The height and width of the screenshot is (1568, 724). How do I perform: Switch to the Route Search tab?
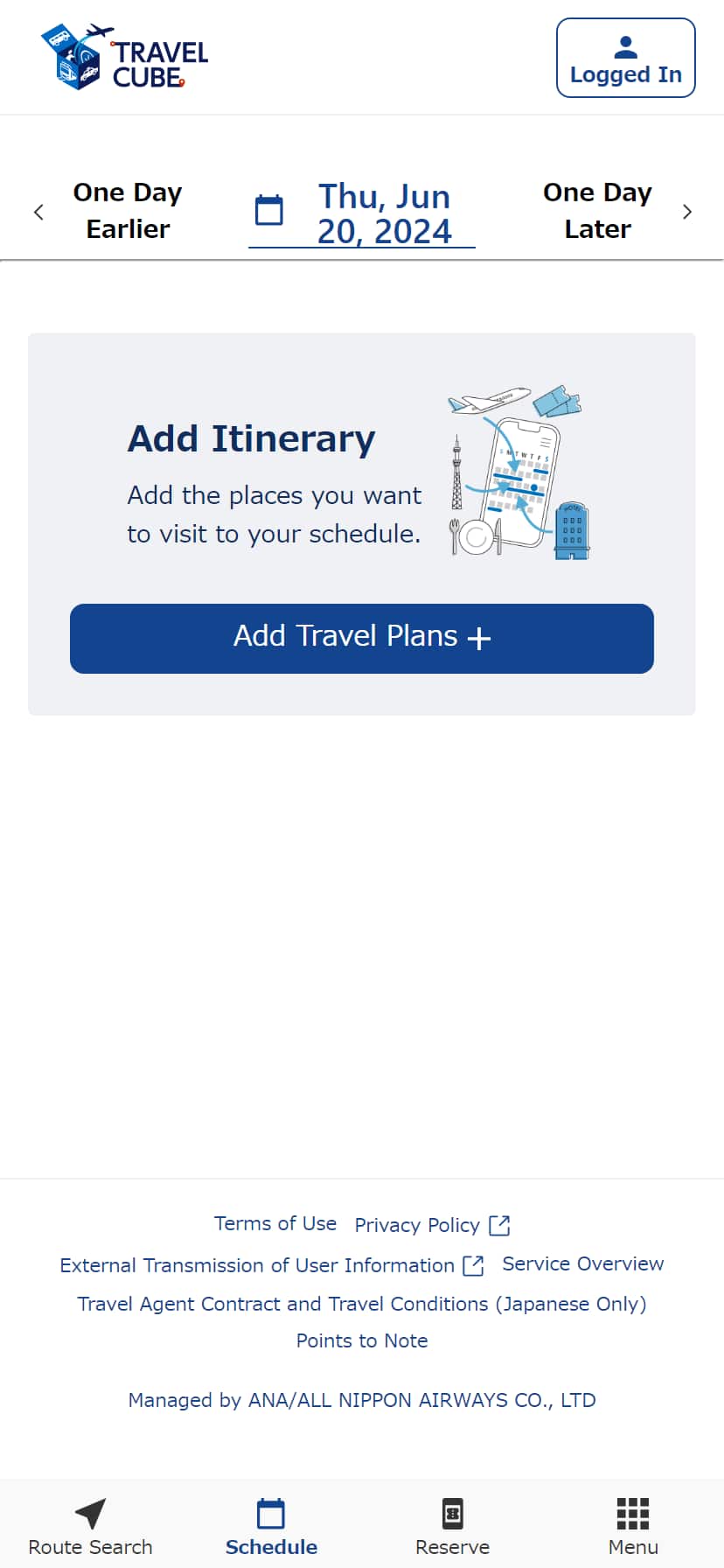point(90,1526)
